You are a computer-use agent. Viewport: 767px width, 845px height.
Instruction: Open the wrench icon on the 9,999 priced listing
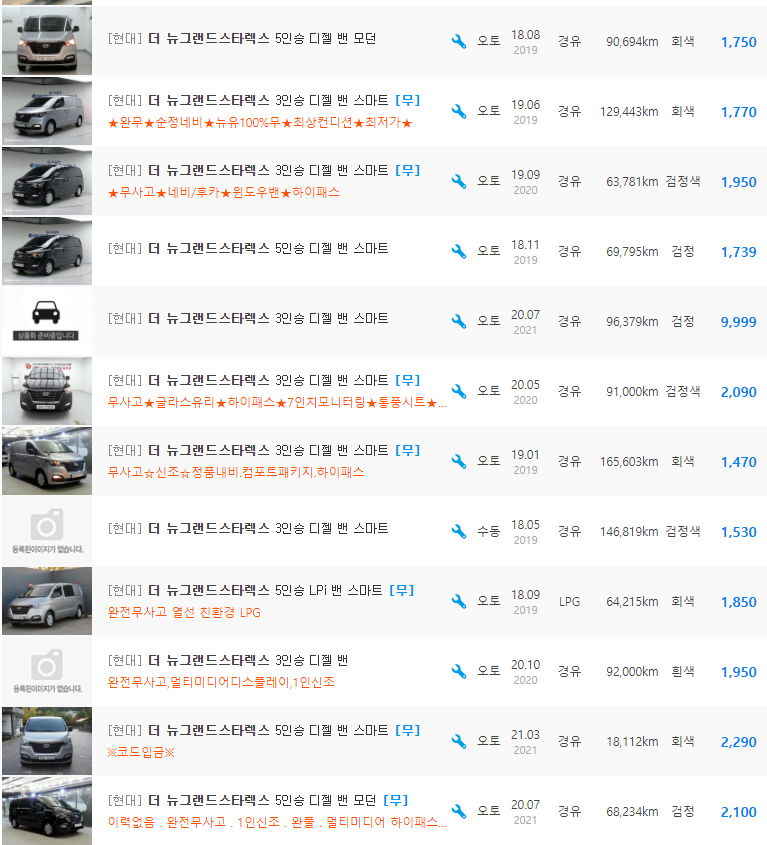pyautogui.click(x=458, y=320)
